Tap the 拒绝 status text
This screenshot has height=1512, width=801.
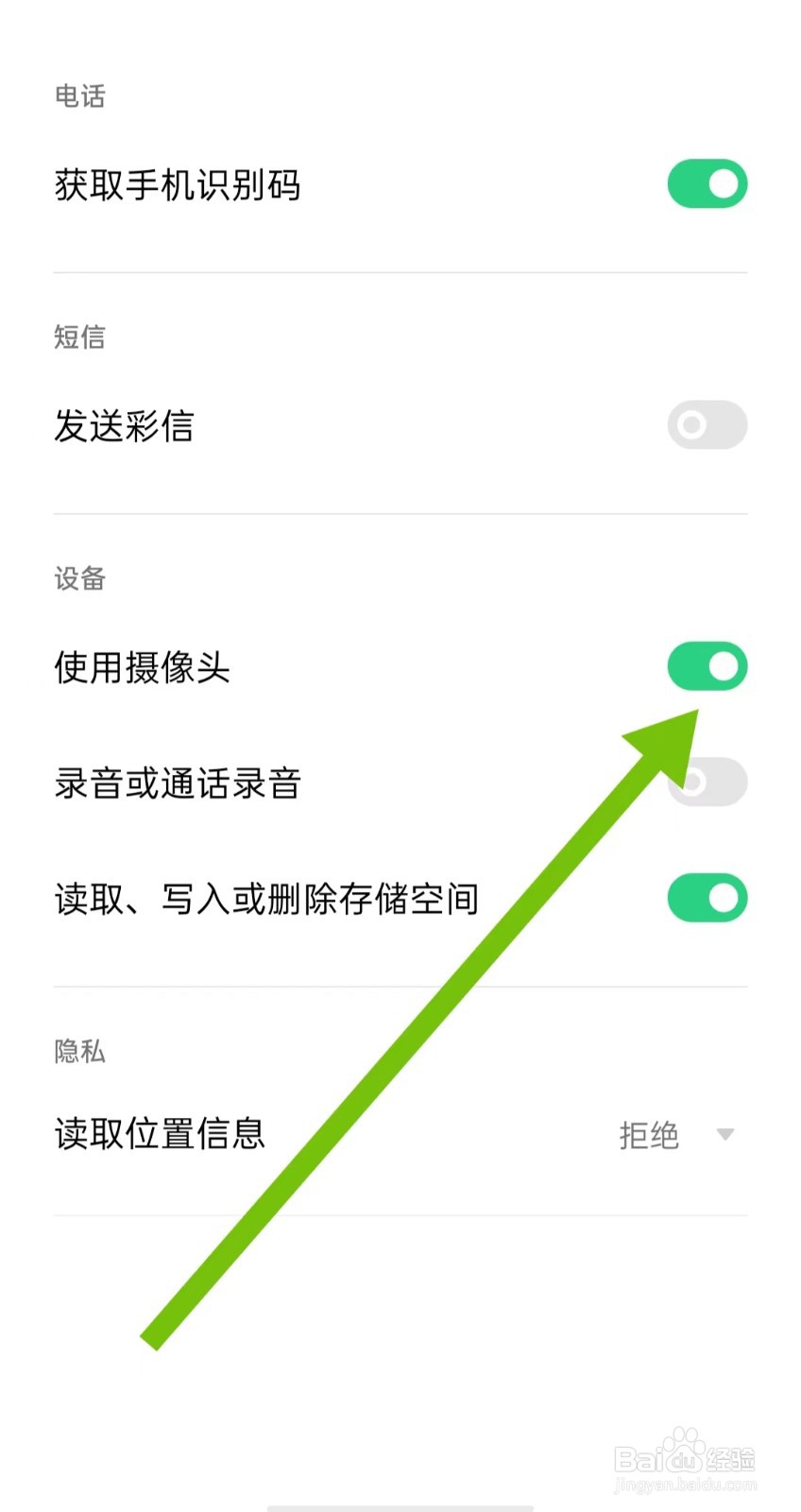(x=650, y=1135)
